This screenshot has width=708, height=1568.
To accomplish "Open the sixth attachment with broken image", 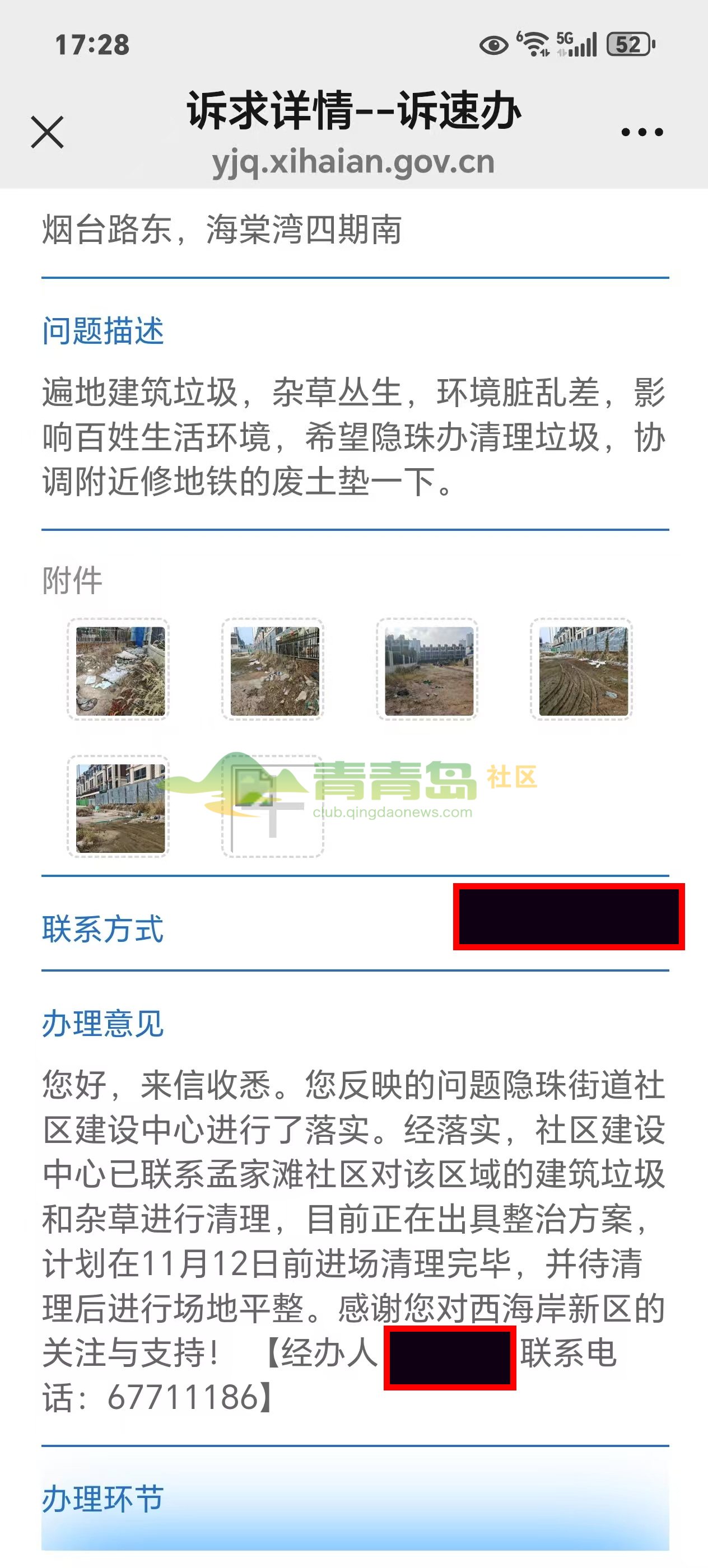I will (273, 807).
